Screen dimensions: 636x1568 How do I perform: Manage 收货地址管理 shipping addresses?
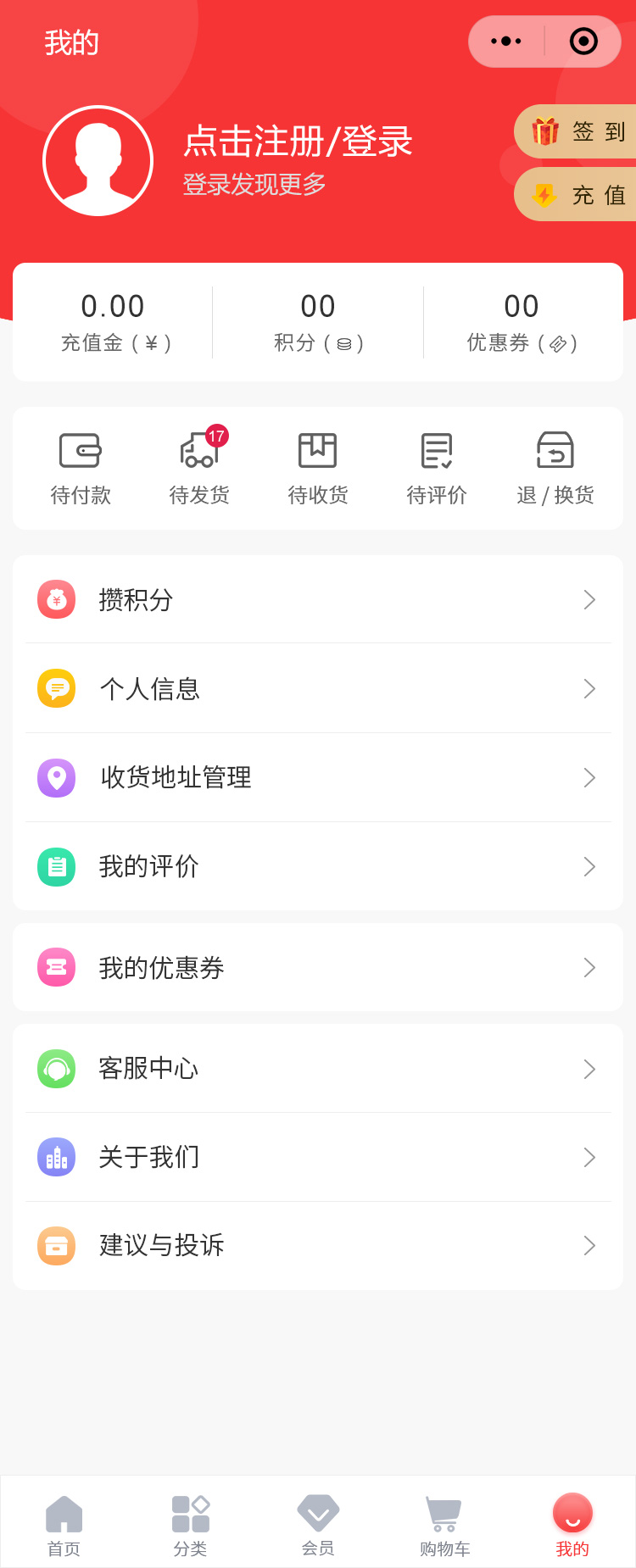coord(318,777)
